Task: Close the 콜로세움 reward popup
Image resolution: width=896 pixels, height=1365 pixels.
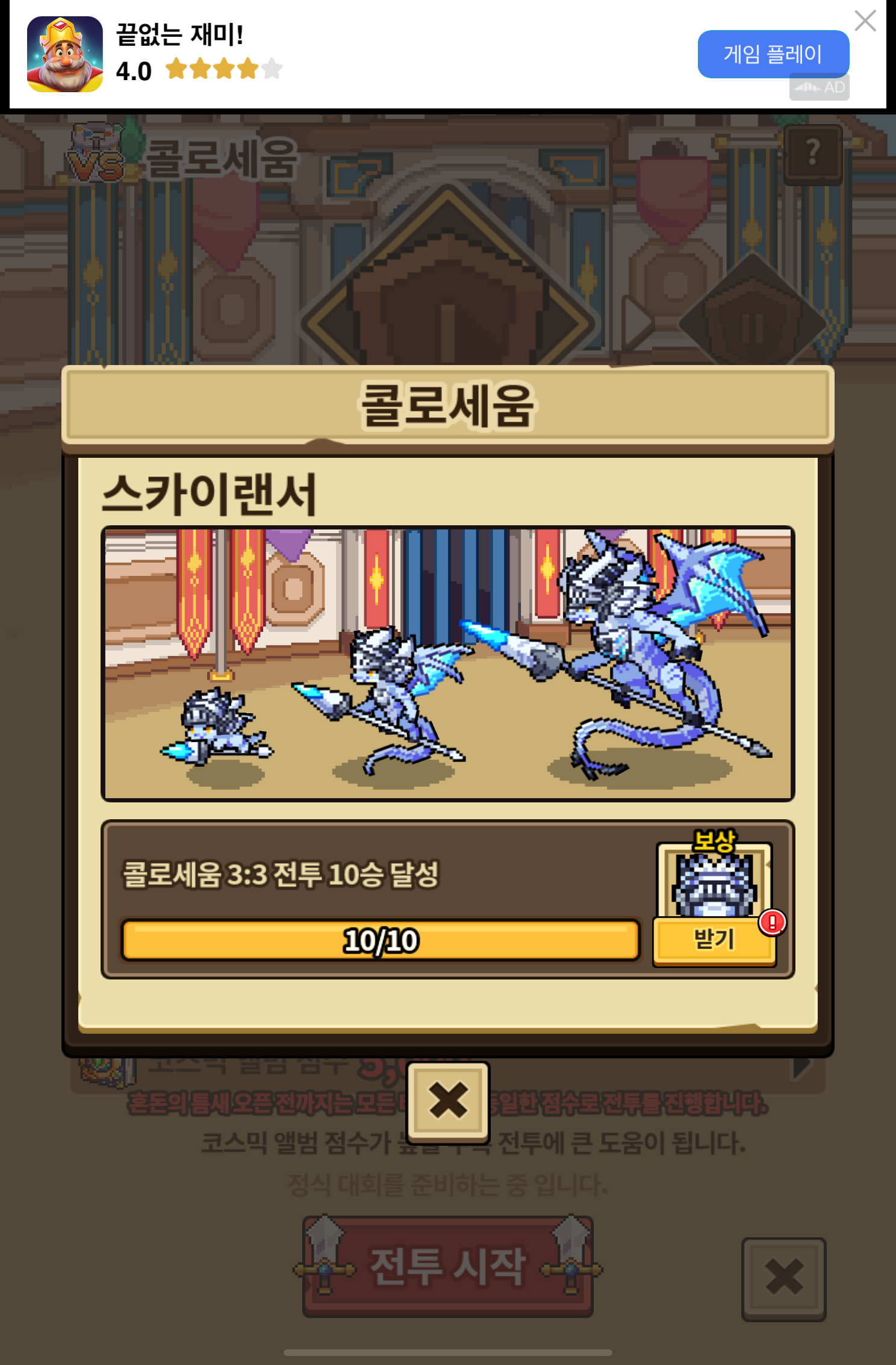Action: [x=448, y=1102]
